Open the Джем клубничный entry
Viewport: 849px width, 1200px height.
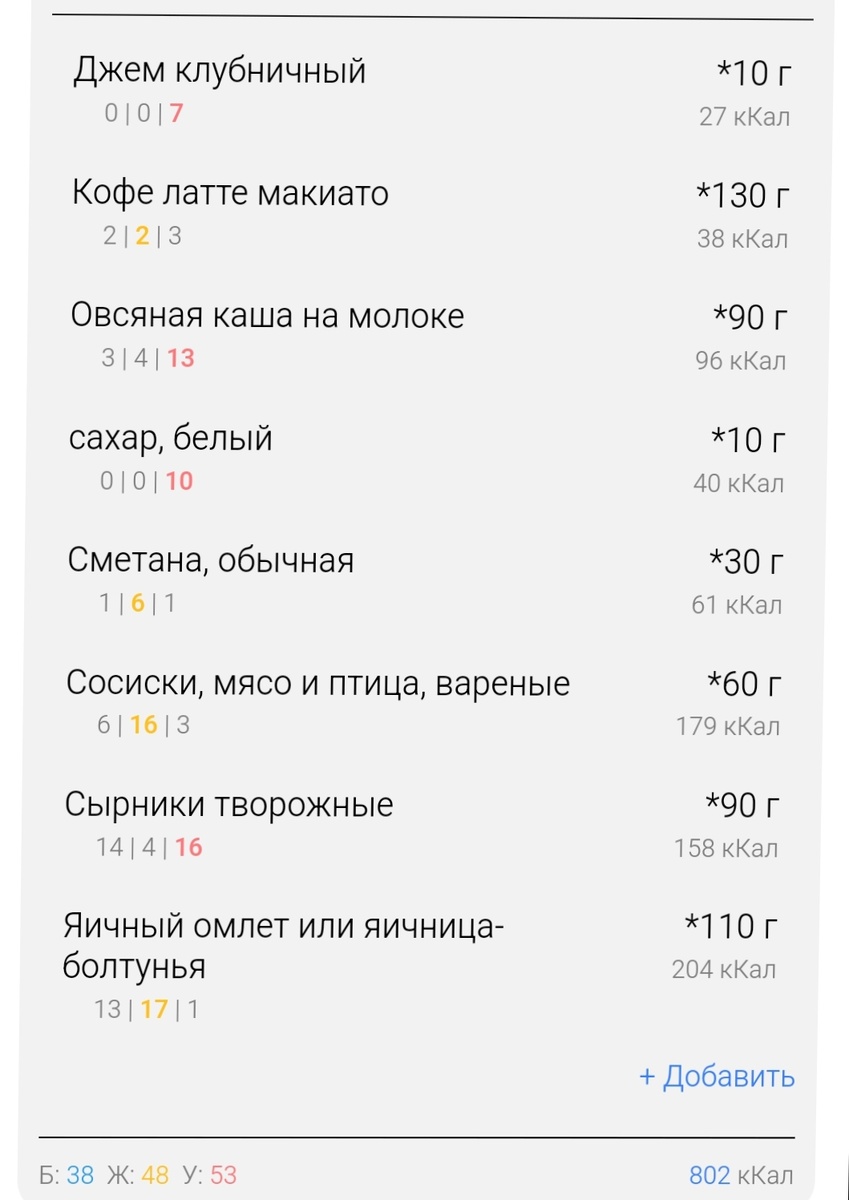220,70
